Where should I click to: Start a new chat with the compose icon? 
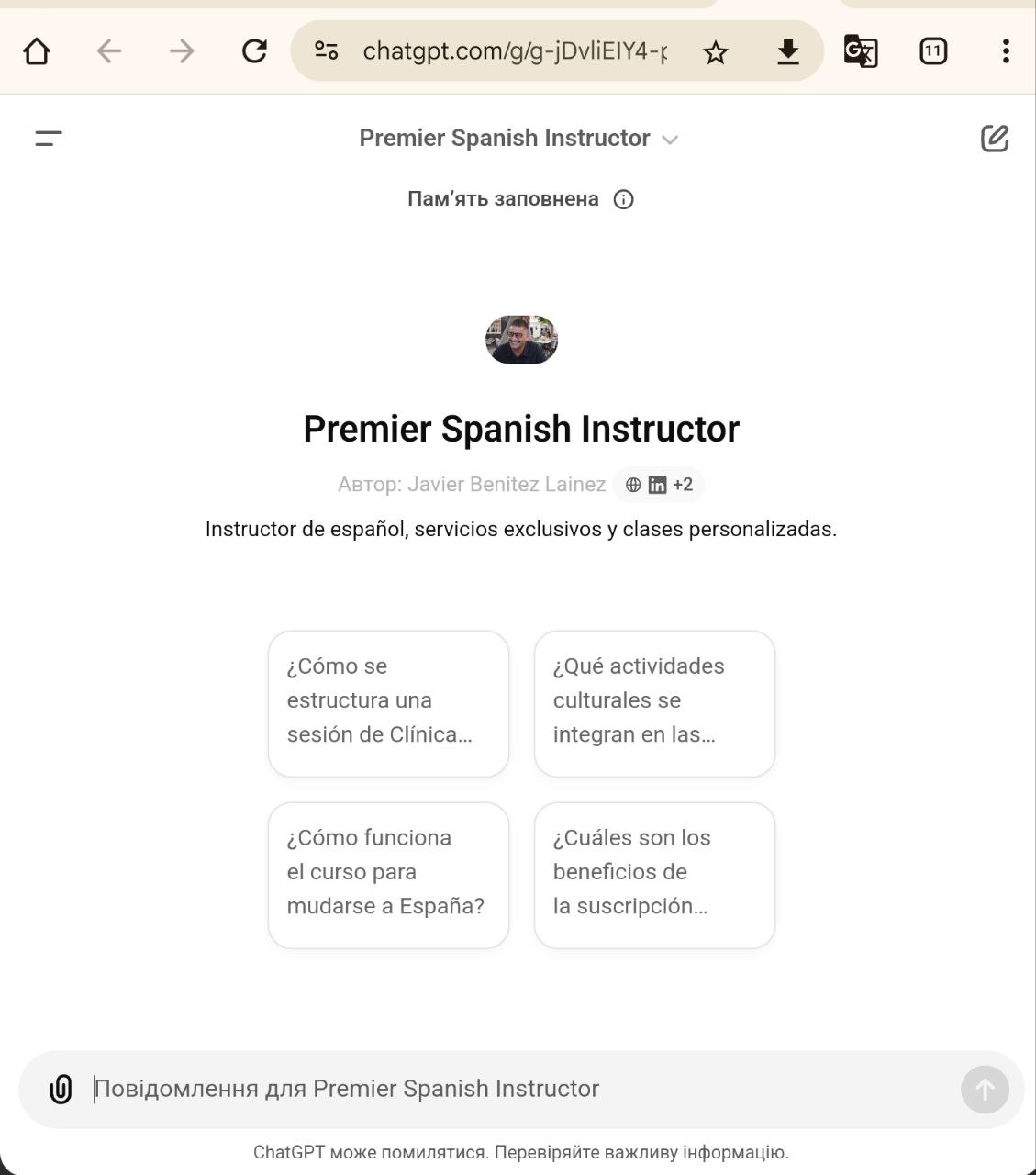tap(995, 139)
